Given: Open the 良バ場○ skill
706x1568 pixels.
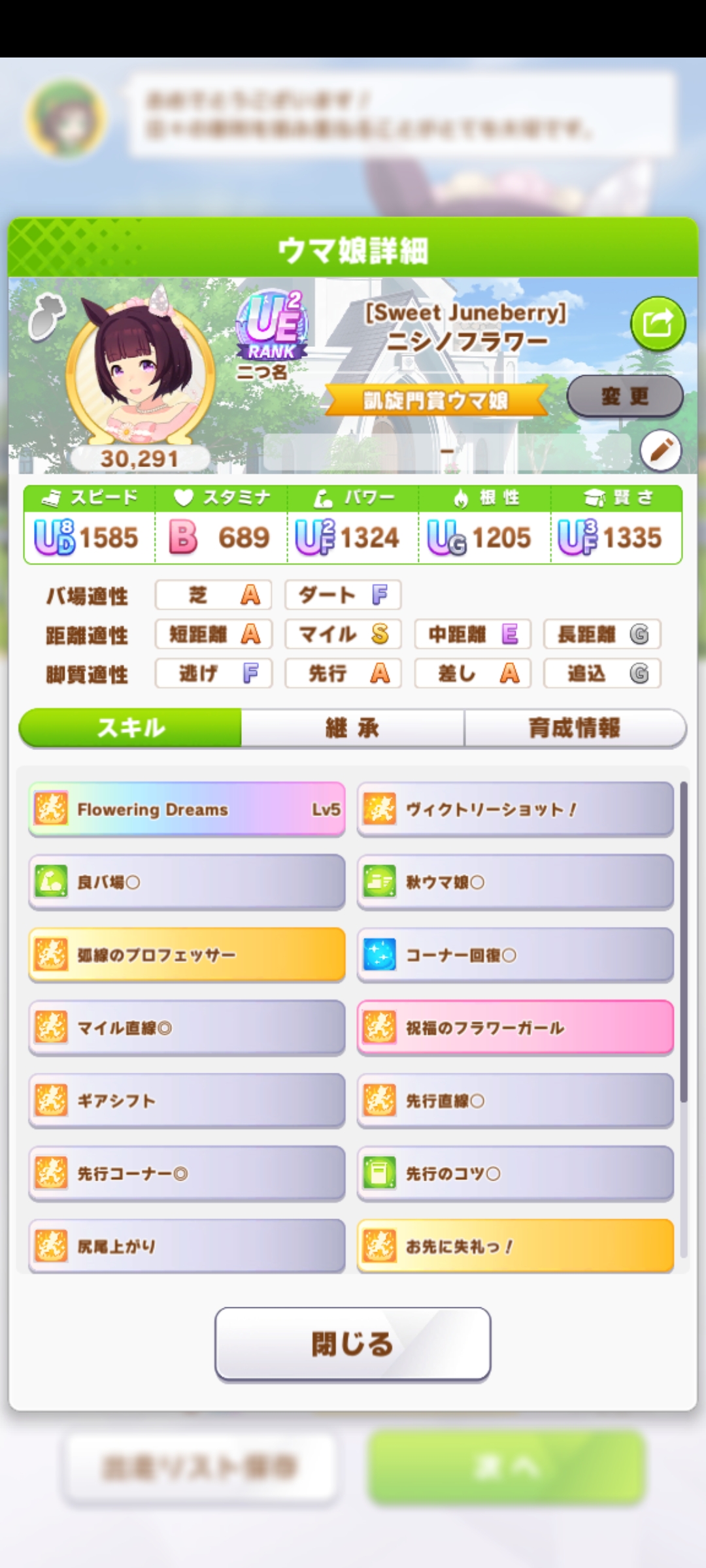Looking at the screenshot, I should [x=187, y=882].
